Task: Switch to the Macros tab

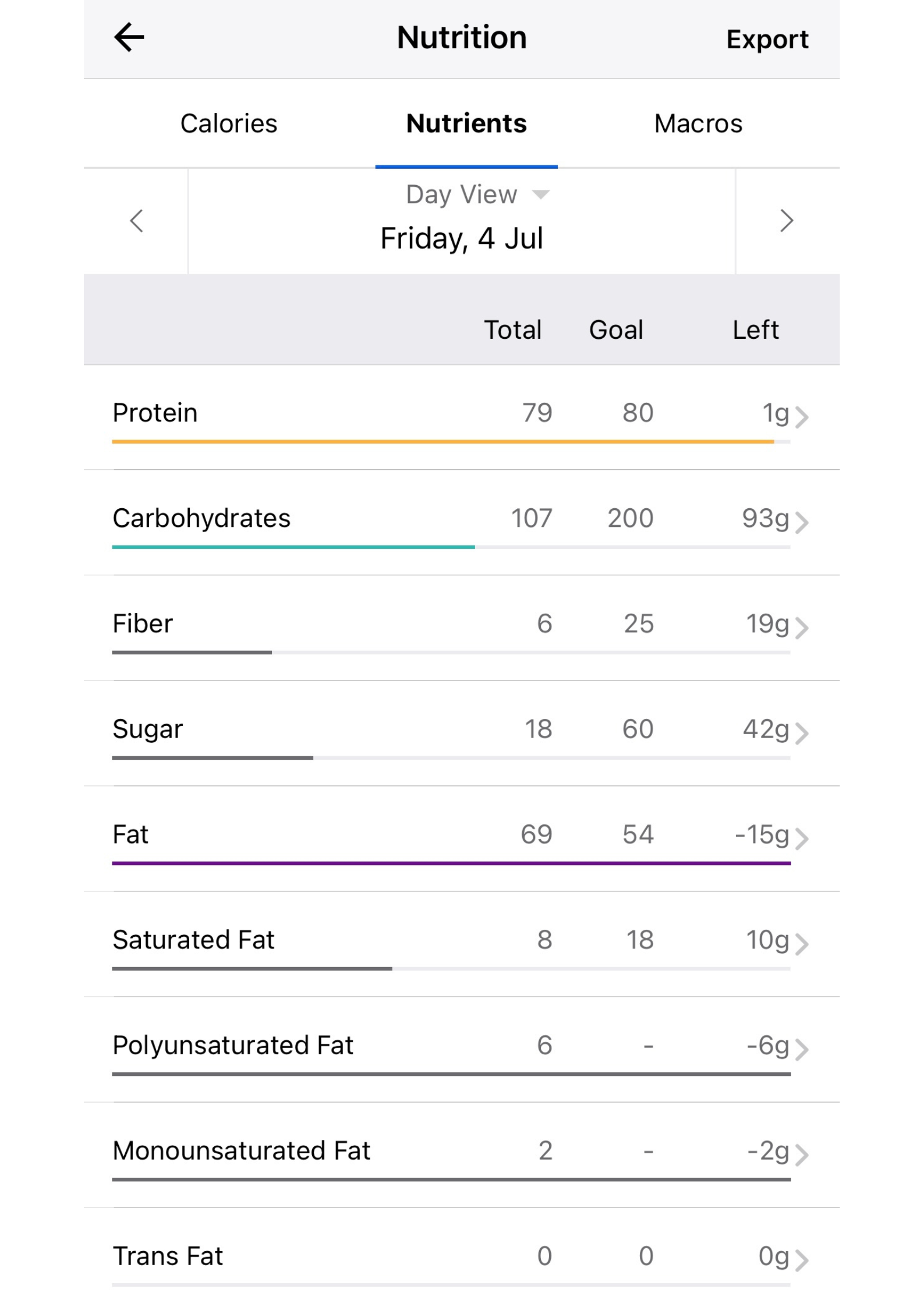Action: 698,123
